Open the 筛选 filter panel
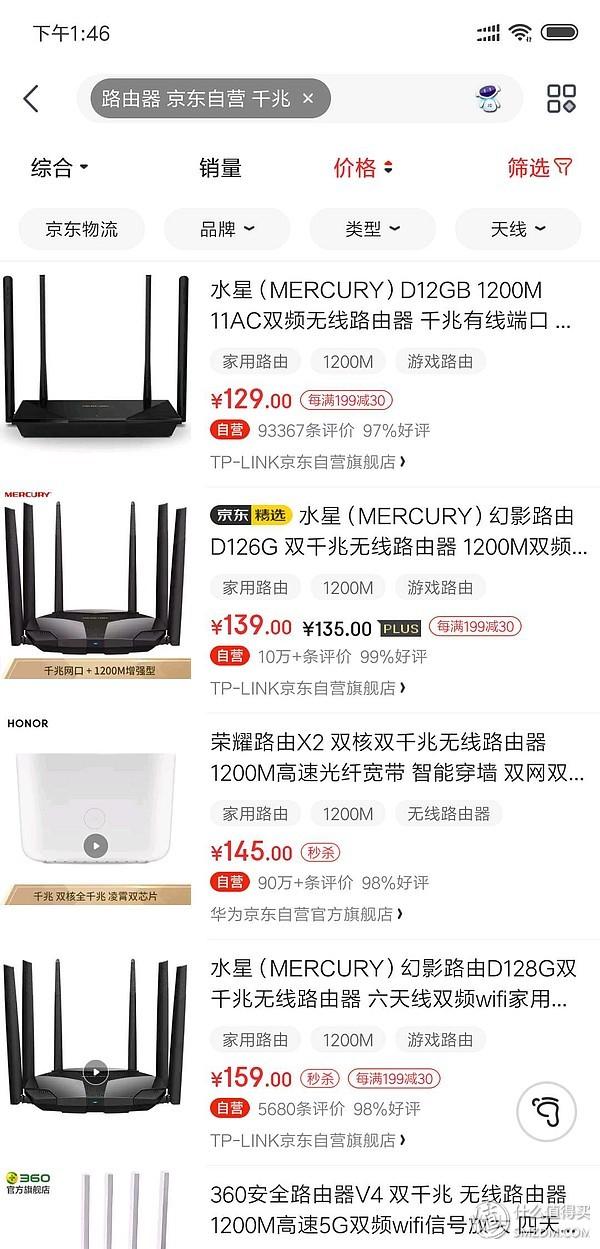Viewport: 600px width, 1249px height. coord(539,168)
